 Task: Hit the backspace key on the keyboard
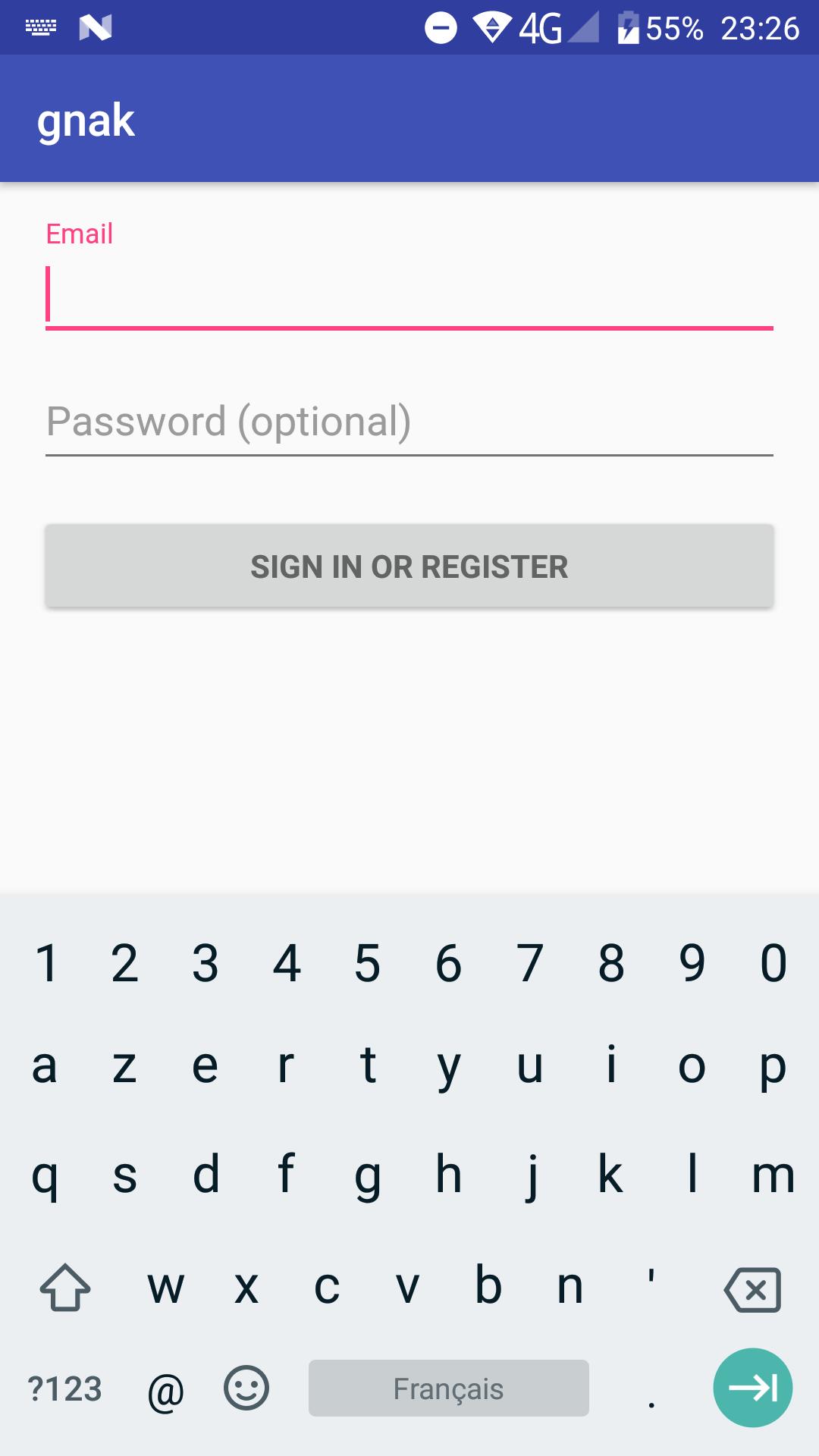[x=752, y=1288]
